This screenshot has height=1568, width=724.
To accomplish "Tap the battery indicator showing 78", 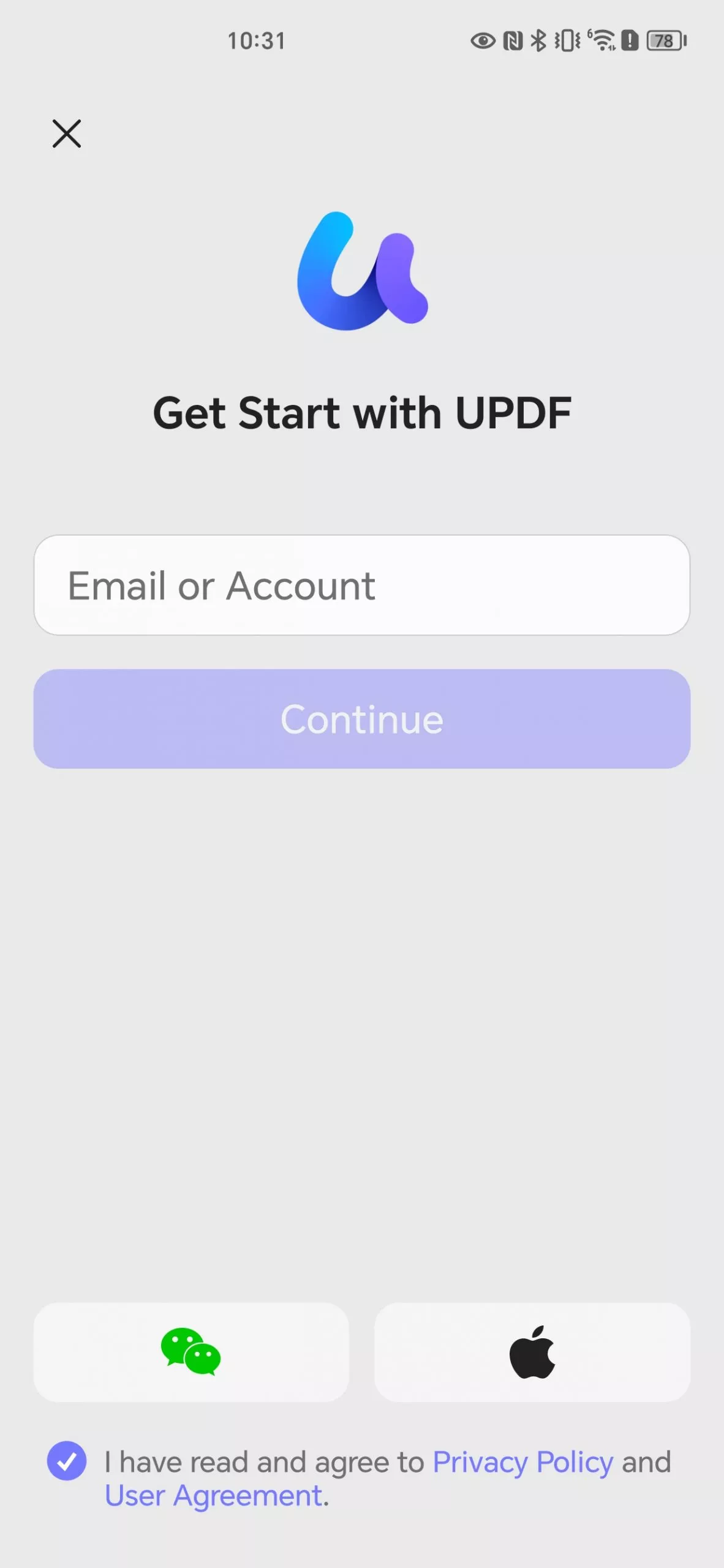I will (663, 41).
